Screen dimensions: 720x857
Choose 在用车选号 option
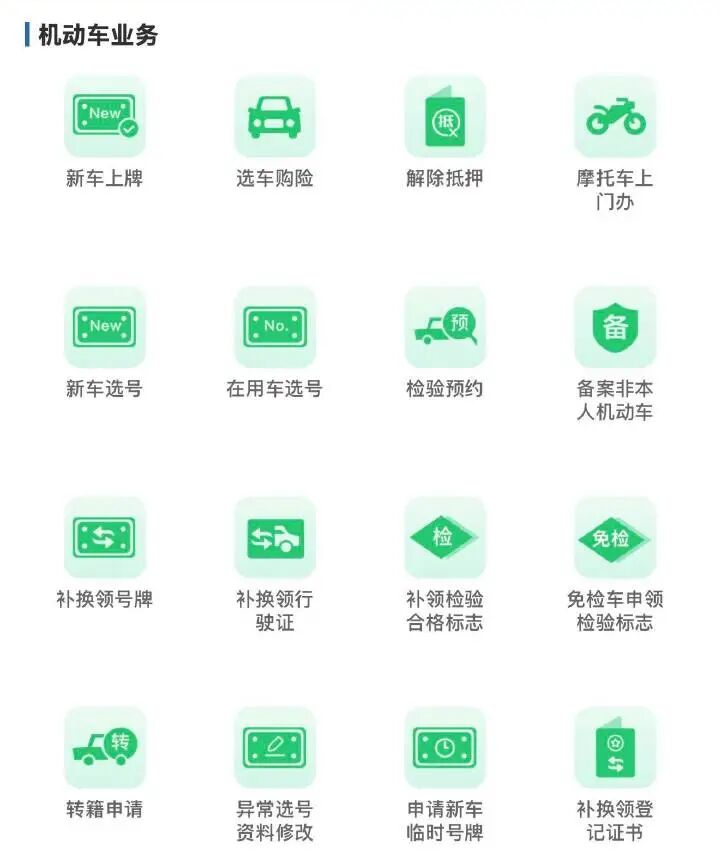click(275, 327)
